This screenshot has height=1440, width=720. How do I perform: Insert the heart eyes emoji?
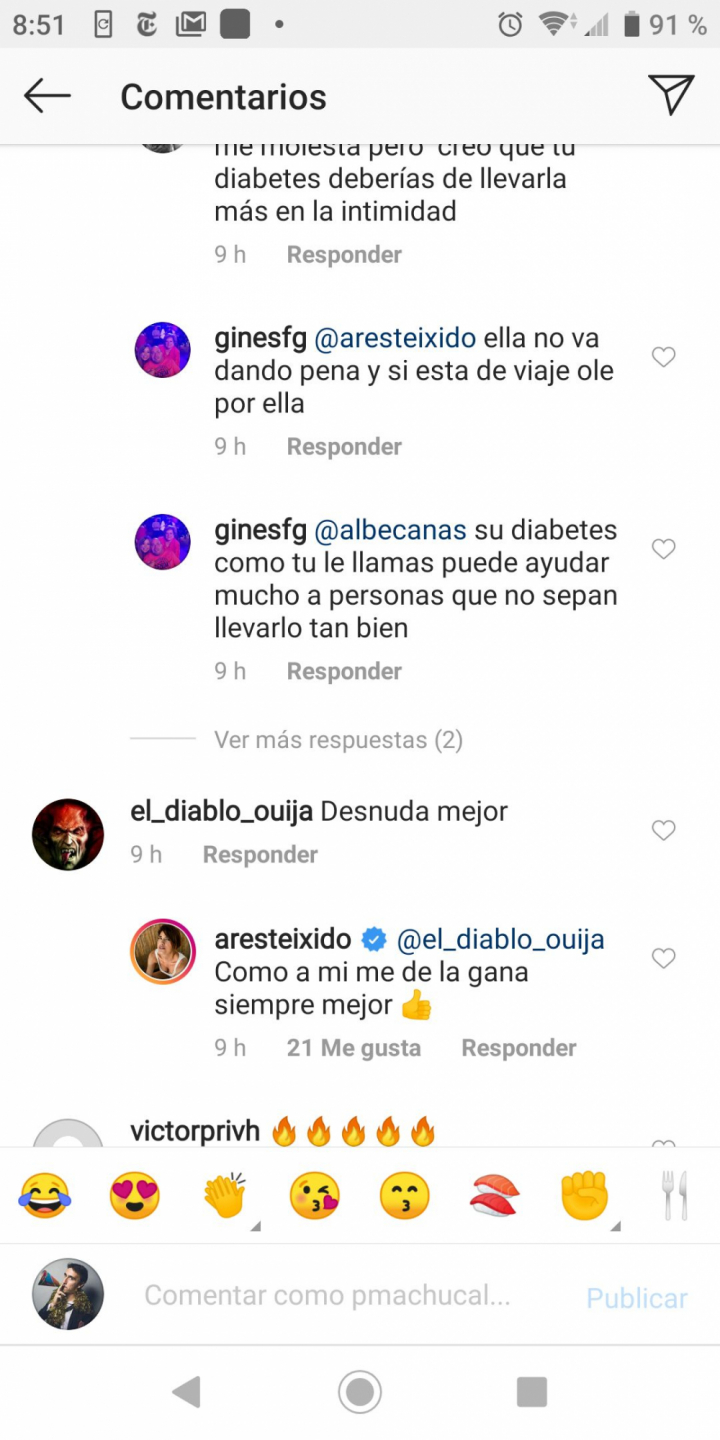[x=135, y=1196]
